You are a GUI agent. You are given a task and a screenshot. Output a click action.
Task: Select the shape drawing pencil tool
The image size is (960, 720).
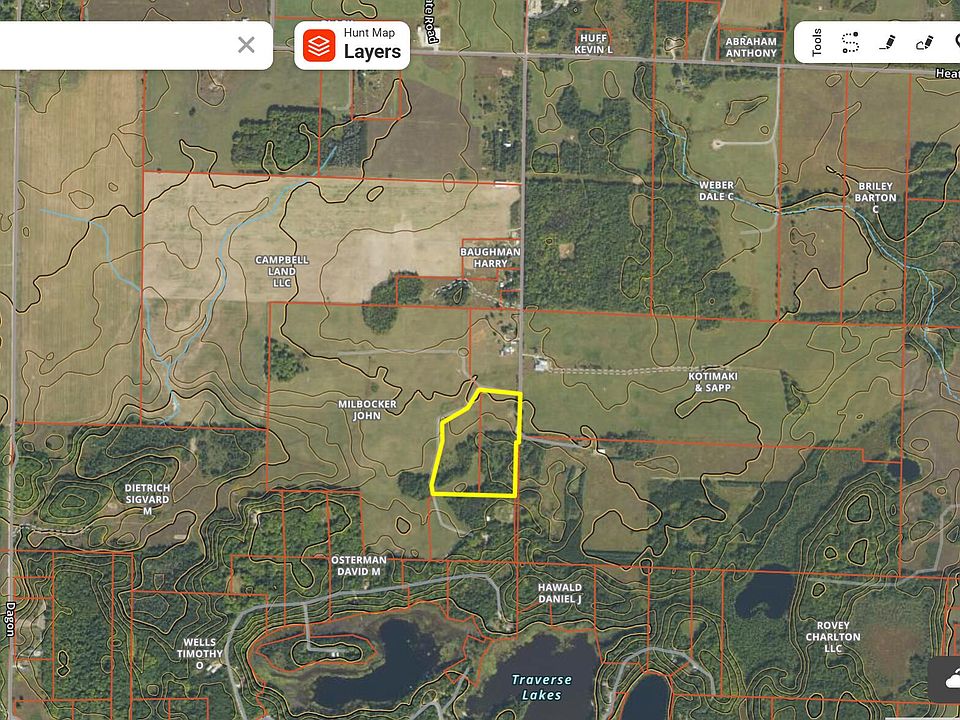(x=924, y=43)
